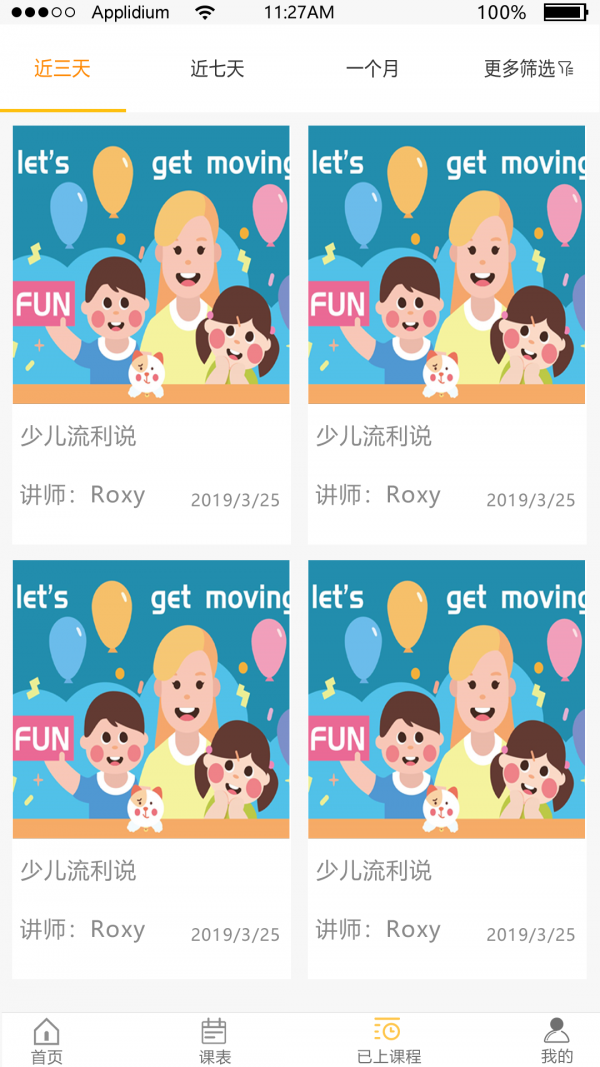Image resolution: width=600 pixels, height=1067 pixels.
Task: Go to the 首页 home tab
Action: 46,1040
